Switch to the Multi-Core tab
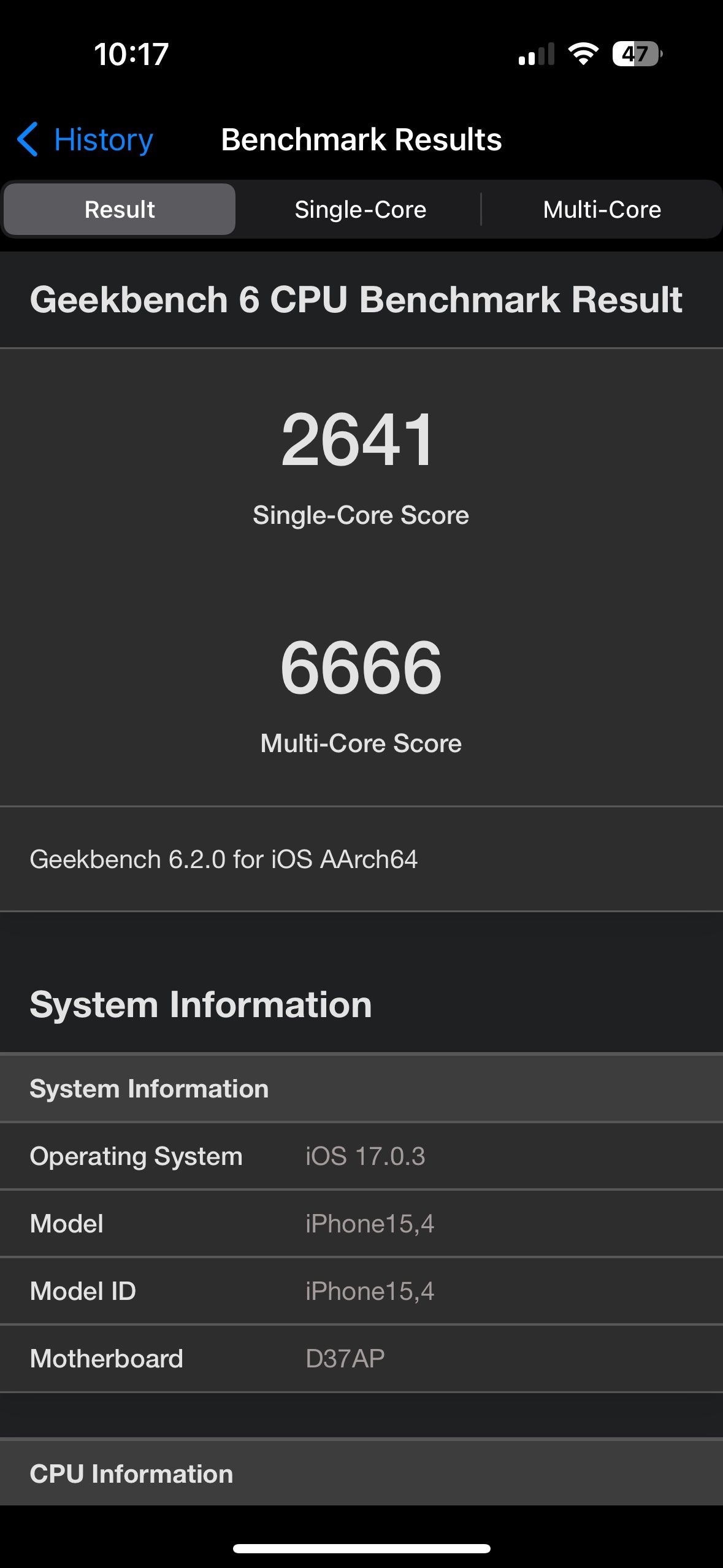This screenshot has width=723, height=1568. tap(602, 210)
